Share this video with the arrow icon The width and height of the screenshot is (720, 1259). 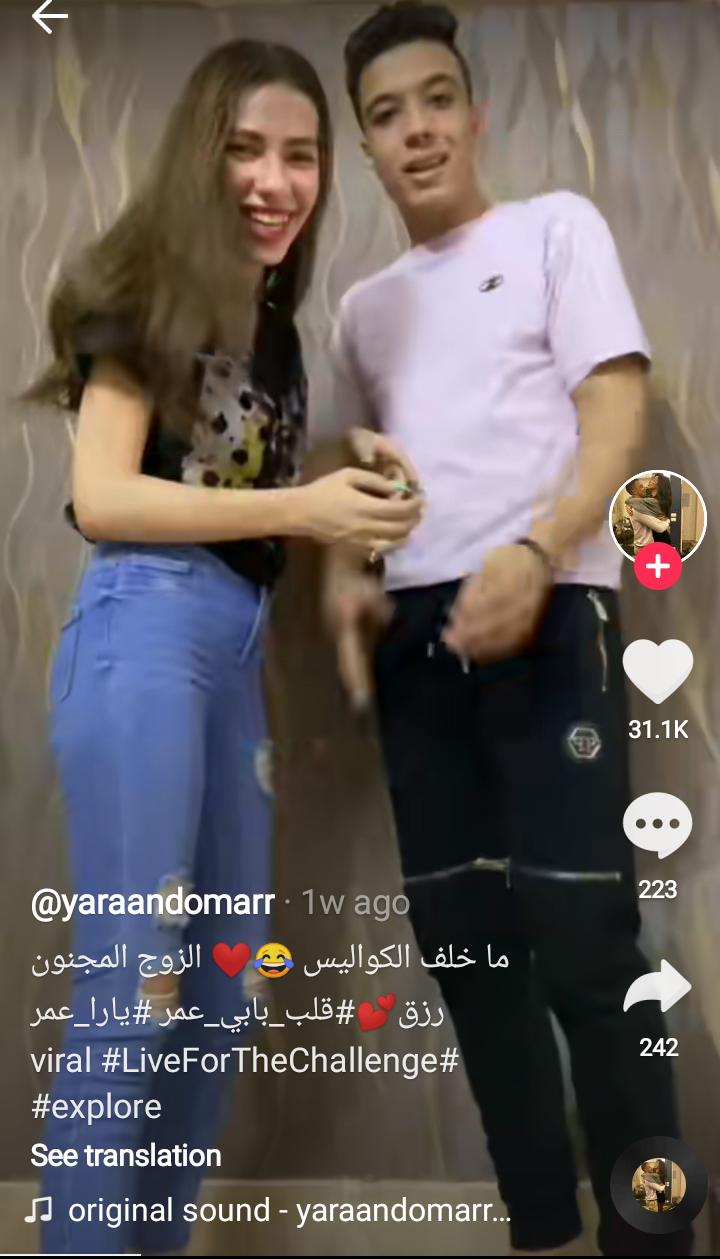(x=657, y=988)
